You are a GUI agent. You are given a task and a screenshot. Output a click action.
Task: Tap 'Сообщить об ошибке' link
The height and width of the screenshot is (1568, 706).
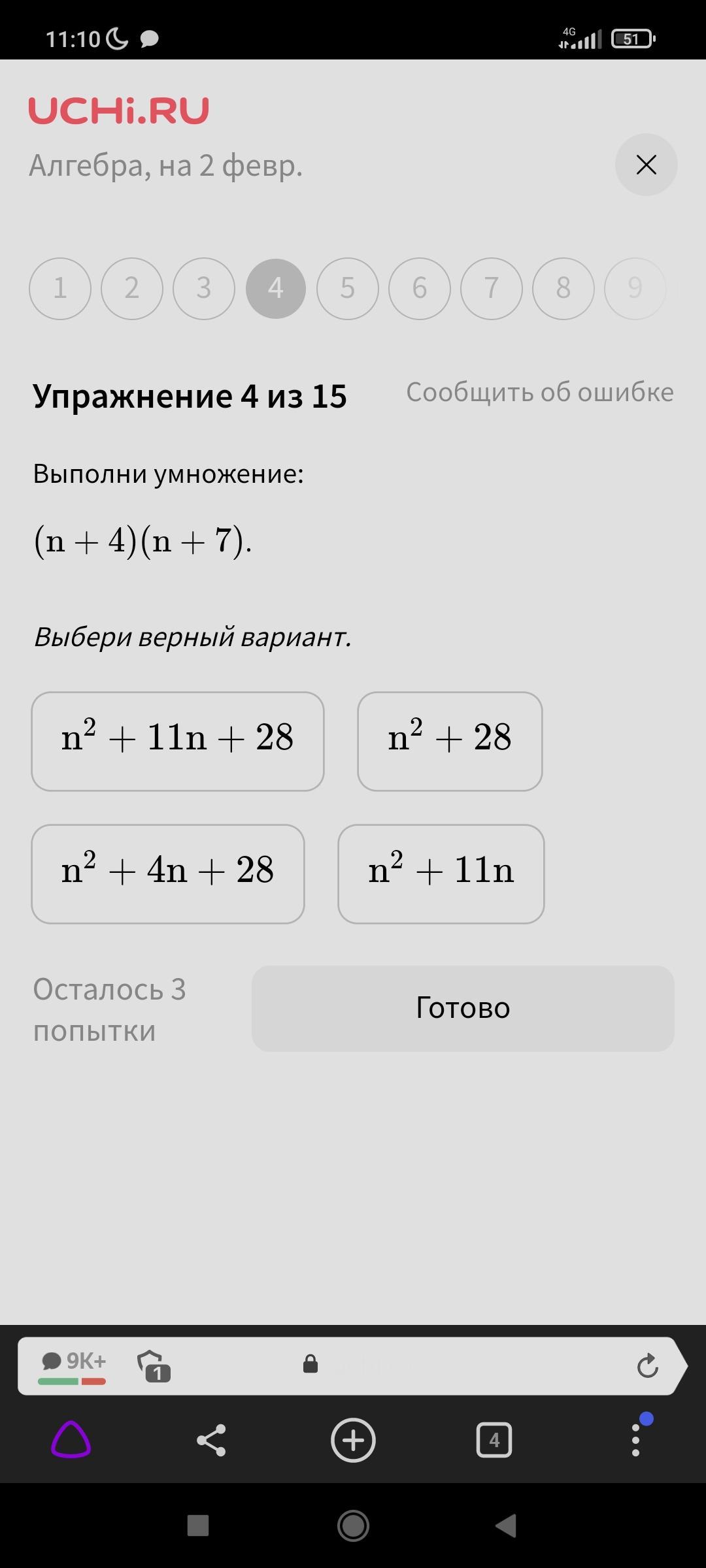click(x=540, y=392)
